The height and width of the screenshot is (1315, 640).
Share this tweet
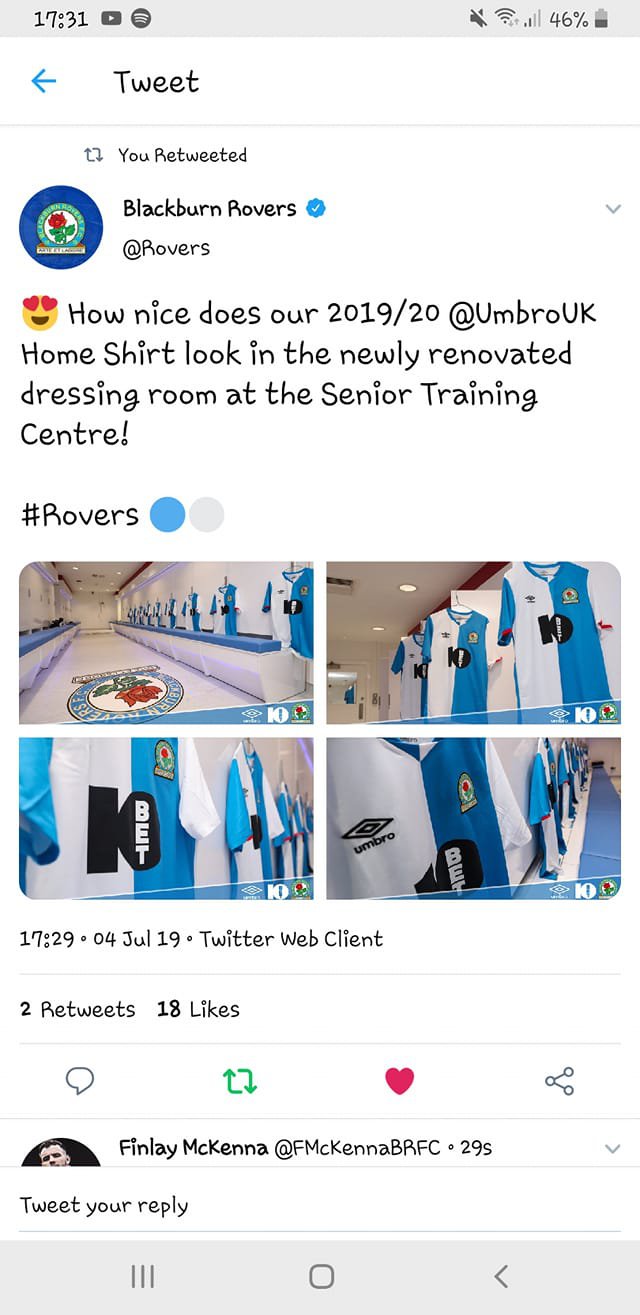(559, 1081)
